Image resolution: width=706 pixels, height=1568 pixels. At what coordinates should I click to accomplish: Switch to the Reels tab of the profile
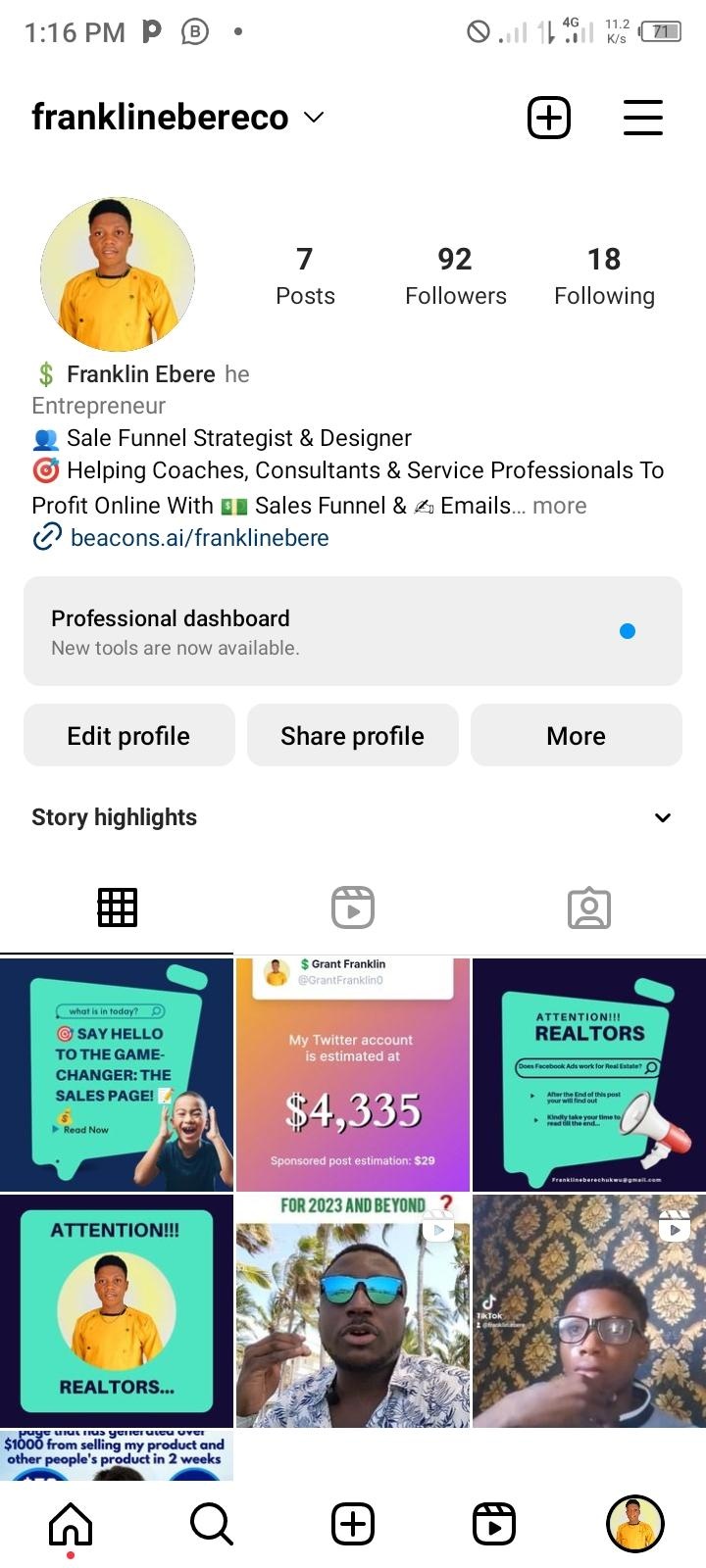point(353,907)
